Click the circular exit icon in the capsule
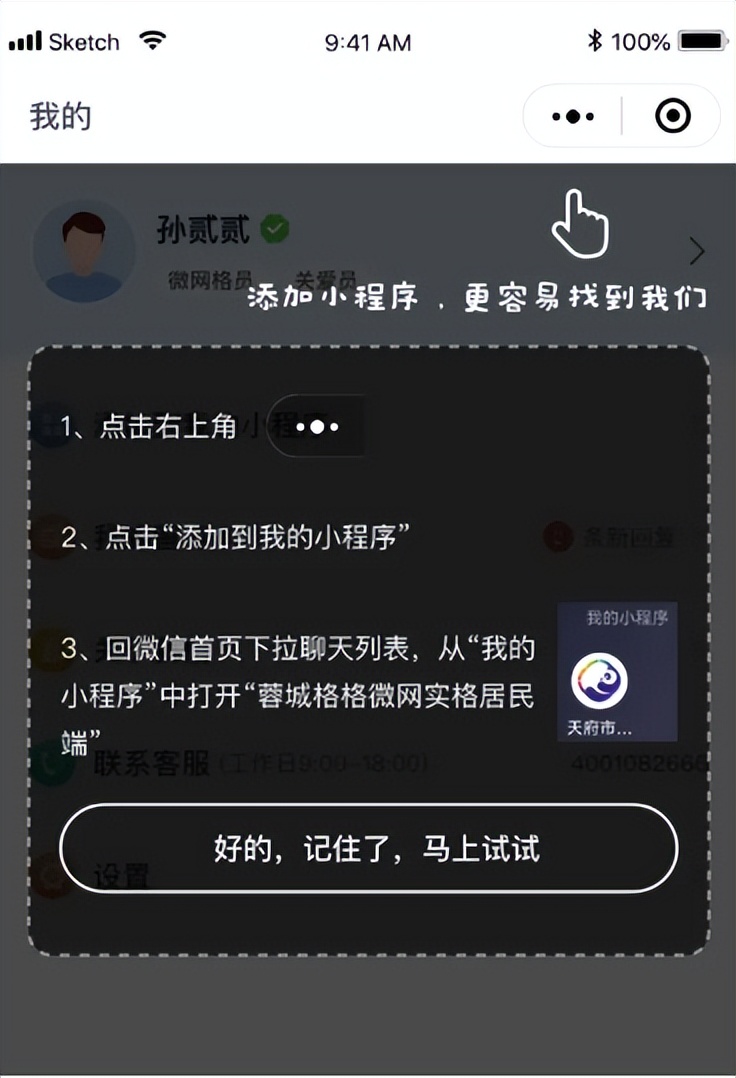This screenshot has height=1078, width=736. click(672, 115)
